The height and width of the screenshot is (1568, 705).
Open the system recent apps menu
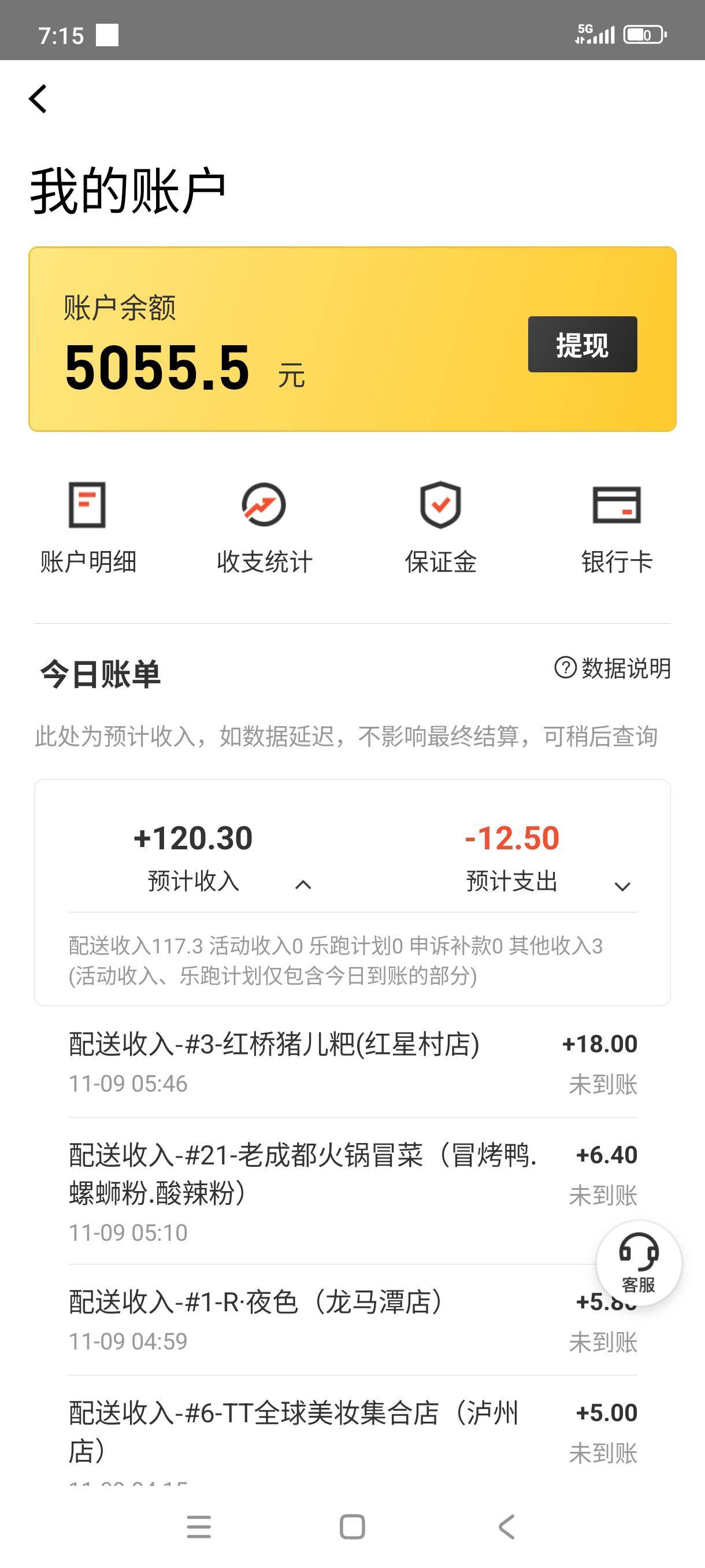click(x=199, y=1526)
